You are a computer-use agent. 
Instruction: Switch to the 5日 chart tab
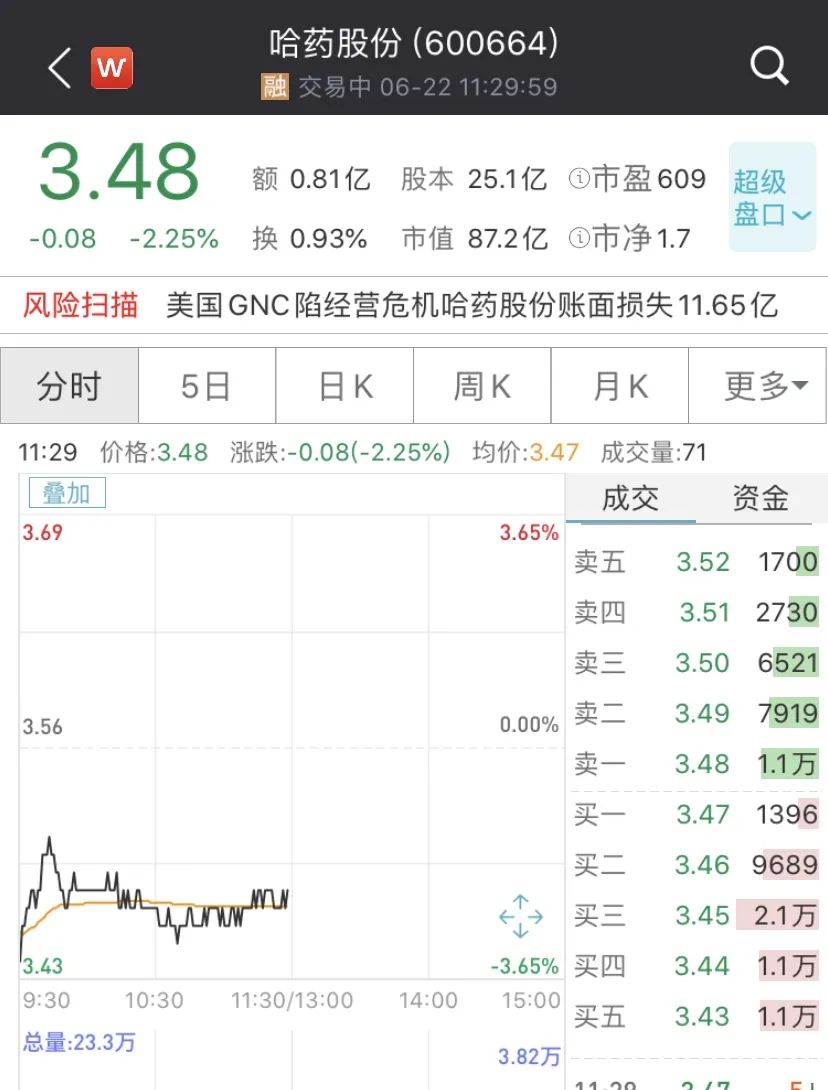click(x=206, y=386)
